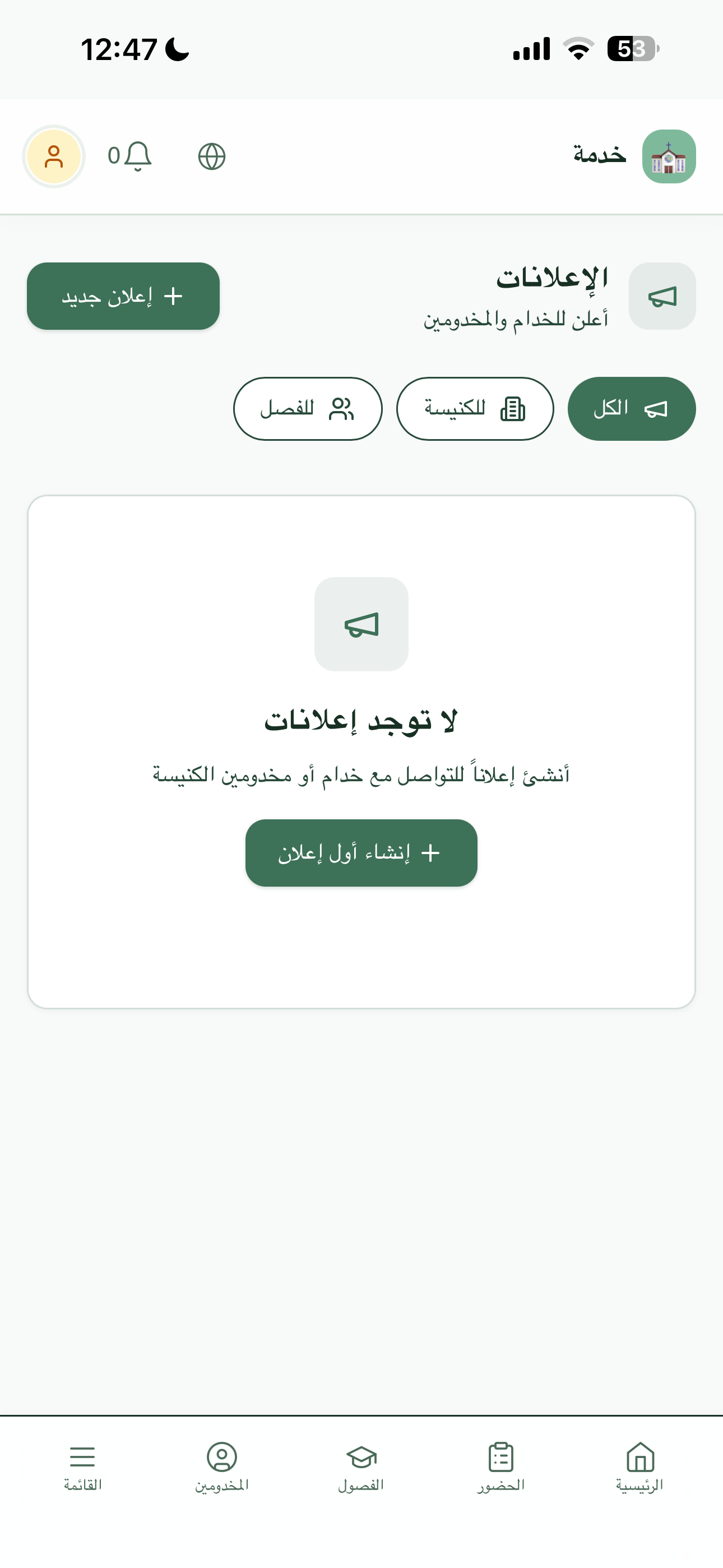Click the خدمة app title
723x1568 pixels.
[x=600, y=154]
